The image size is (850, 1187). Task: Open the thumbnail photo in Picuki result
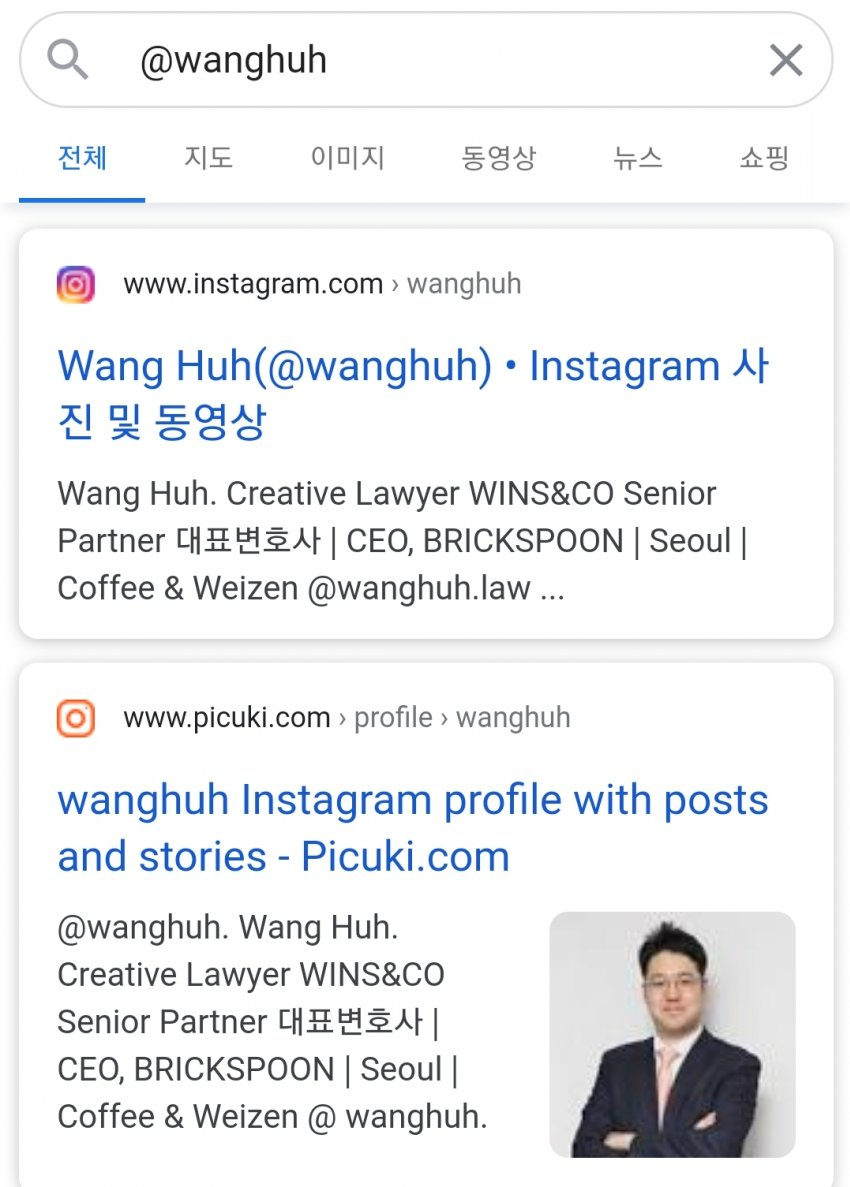(672, 1034)
